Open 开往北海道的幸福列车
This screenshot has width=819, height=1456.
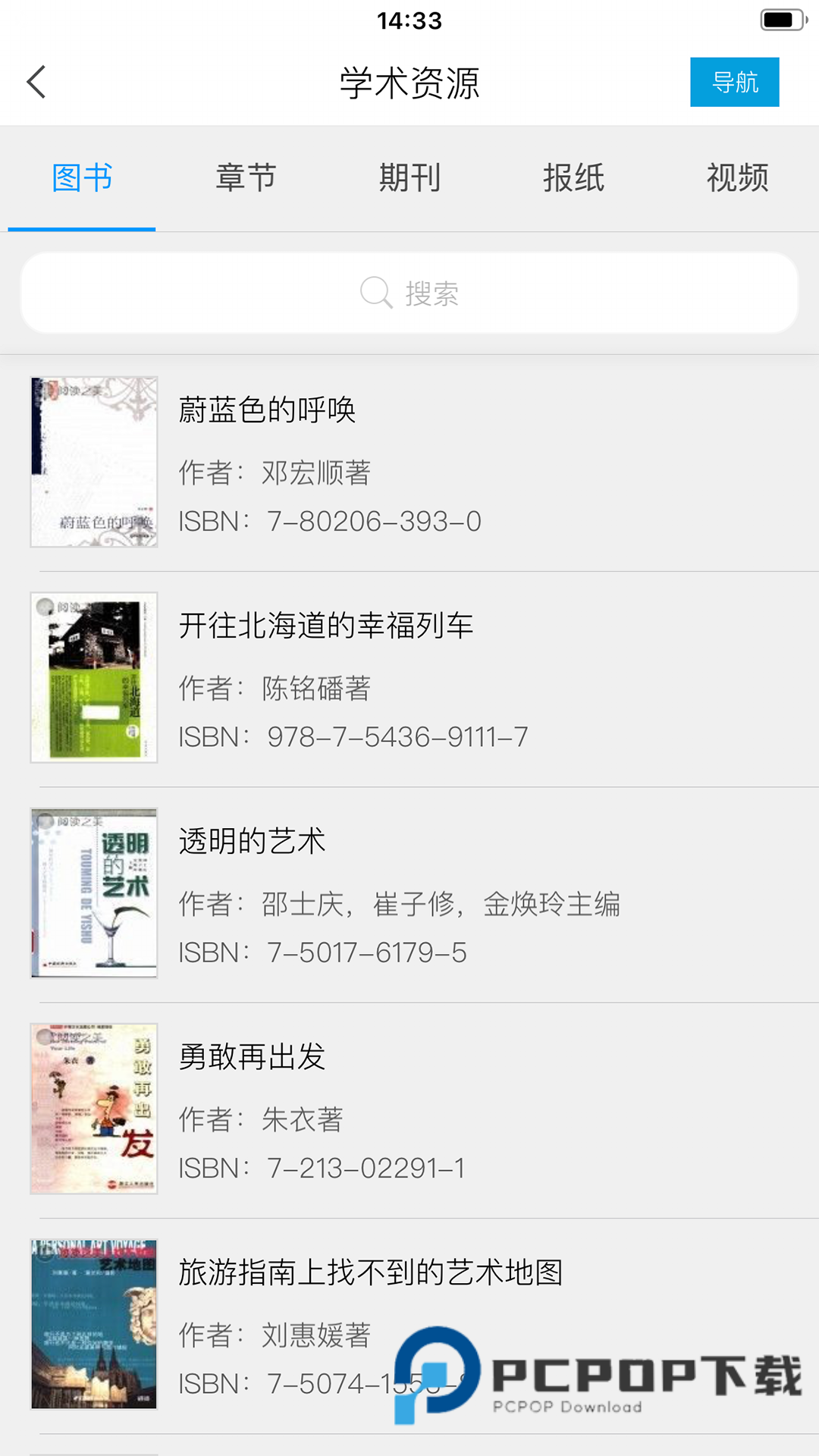click(x=326, y=626)
